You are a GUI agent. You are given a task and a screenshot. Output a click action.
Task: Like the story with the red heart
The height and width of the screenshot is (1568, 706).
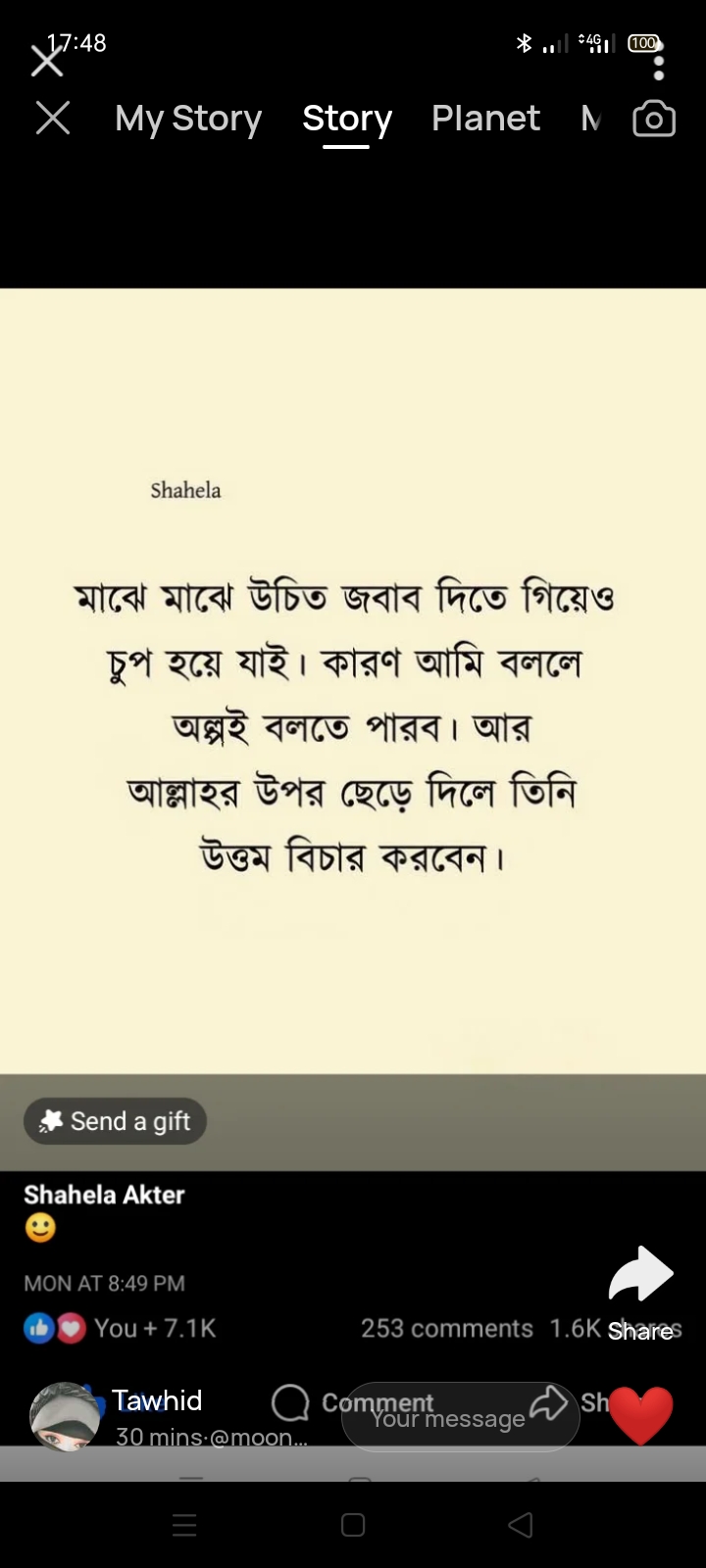(640, 1416)
